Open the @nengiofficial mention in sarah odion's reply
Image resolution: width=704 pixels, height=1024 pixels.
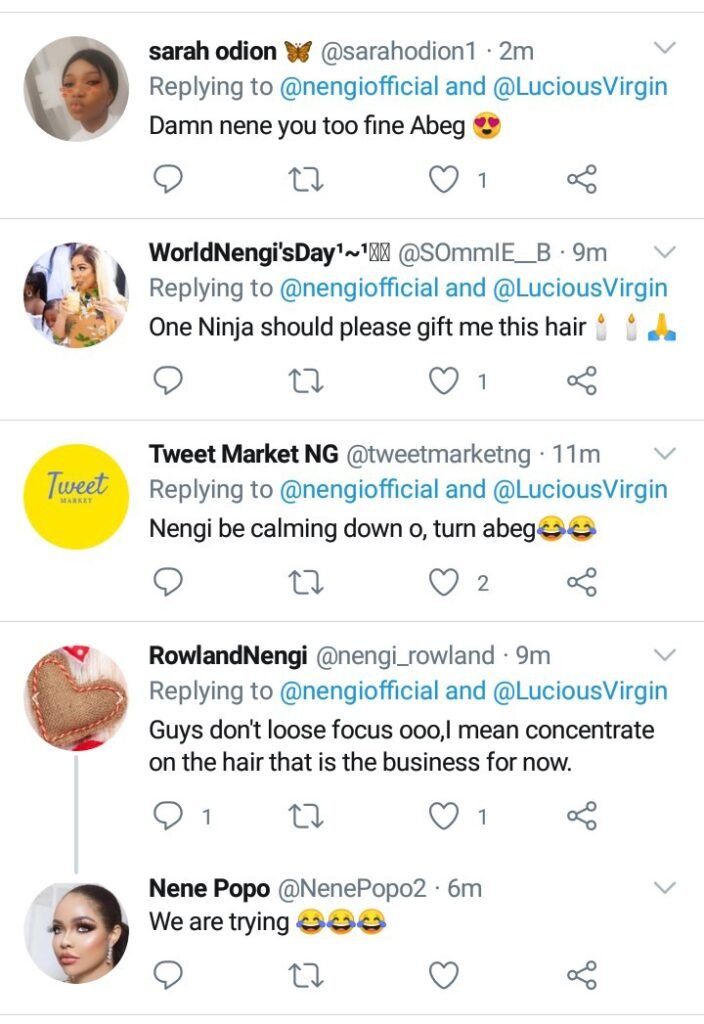[x=360, y=87]
